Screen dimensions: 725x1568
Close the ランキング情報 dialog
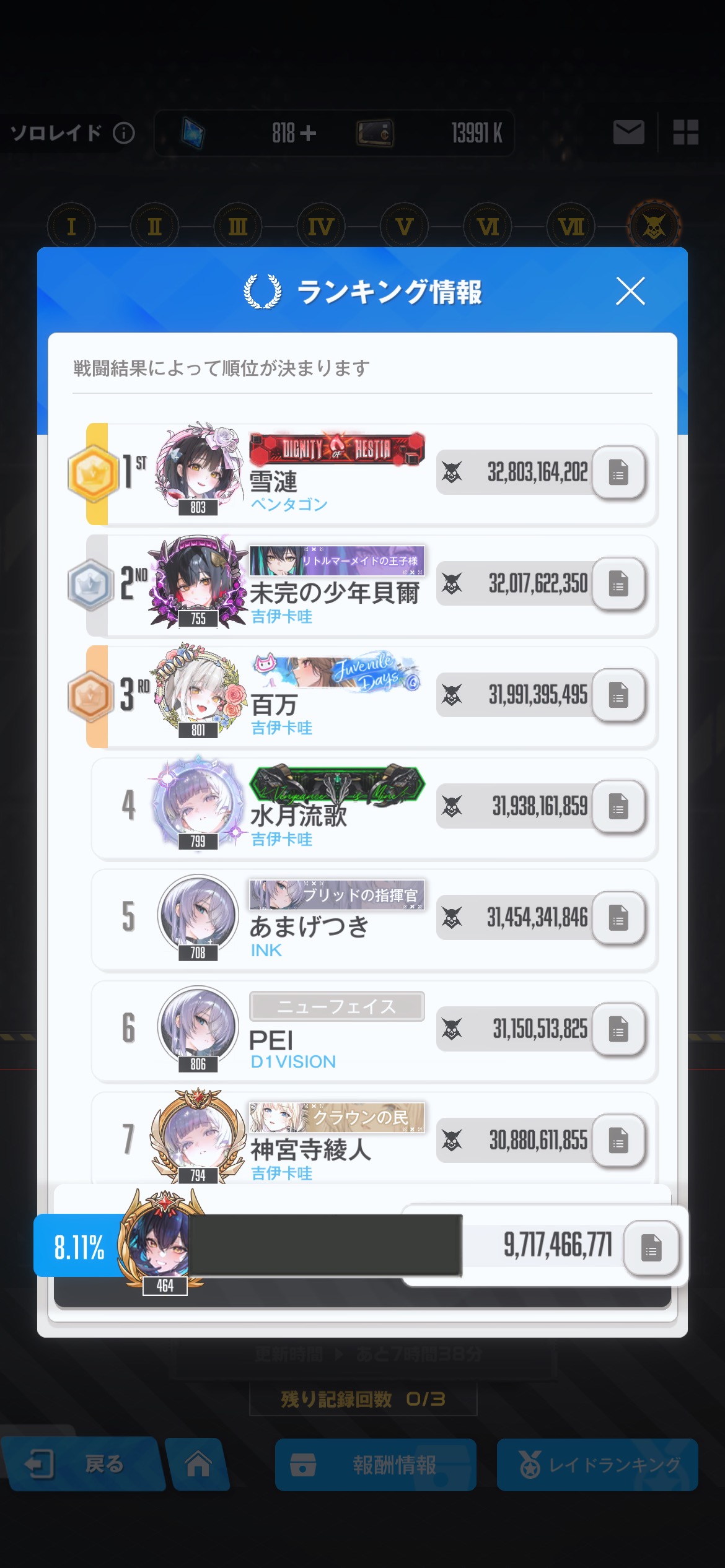tap(630, 291)
